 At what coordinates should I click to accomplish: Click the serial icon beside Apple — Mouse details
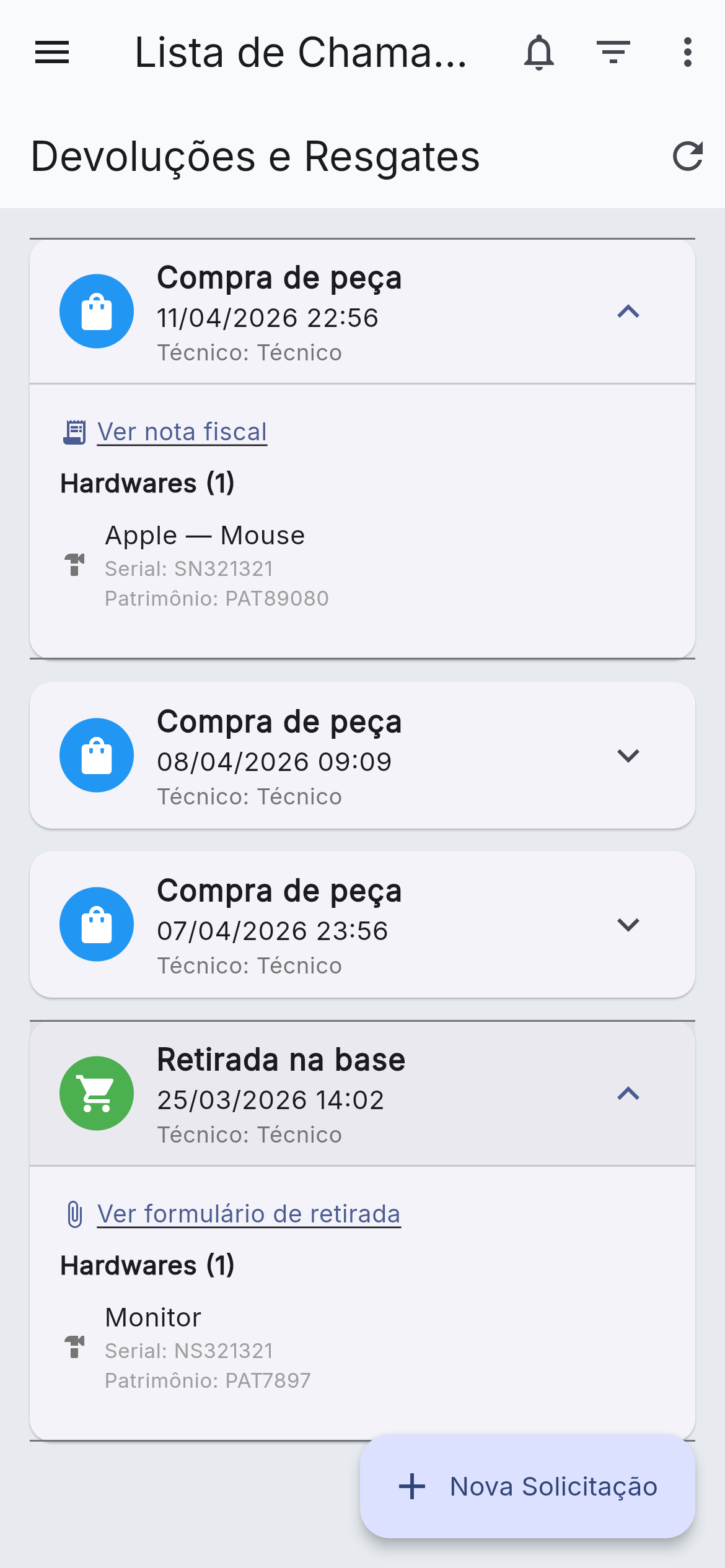coord(74,565)
